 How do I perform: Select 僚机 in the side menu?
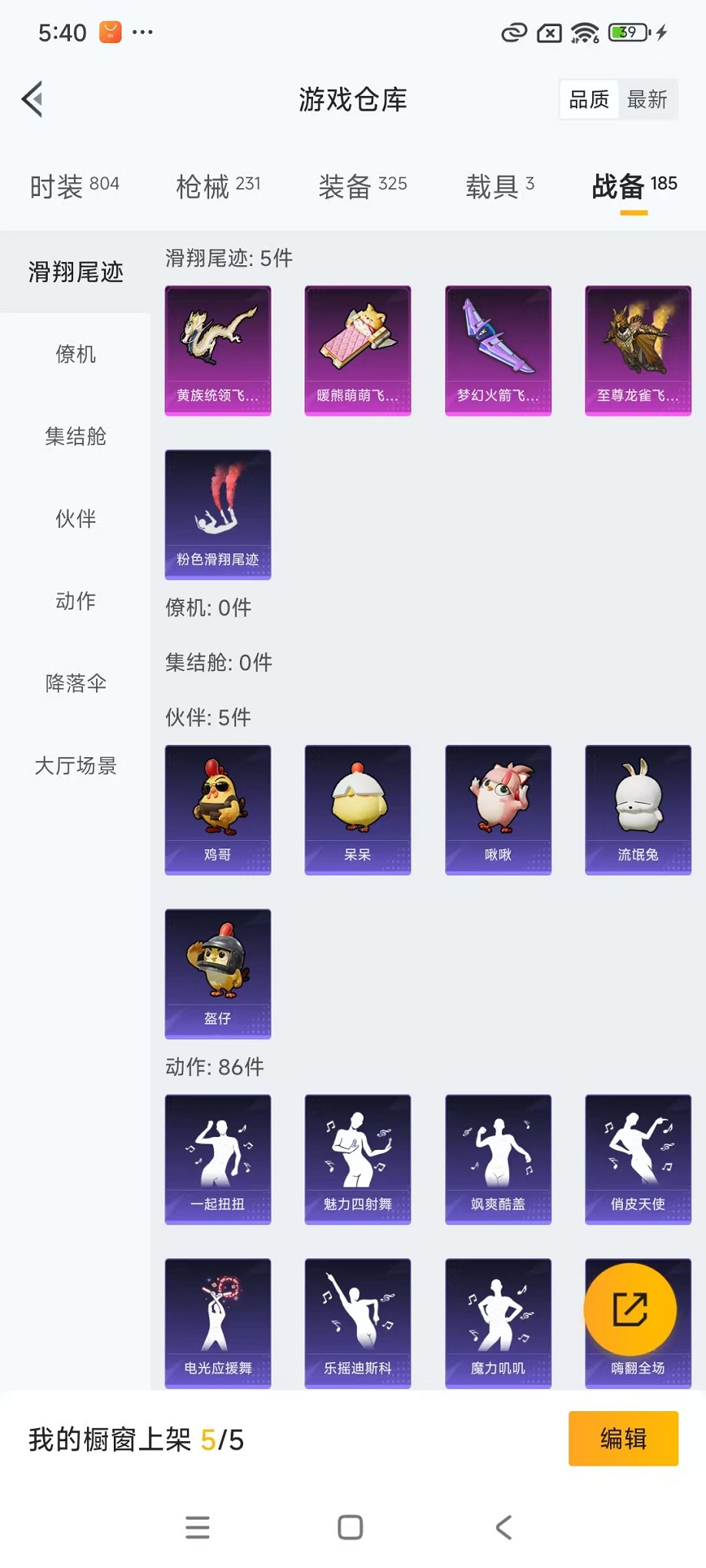[x=75, y=354]
